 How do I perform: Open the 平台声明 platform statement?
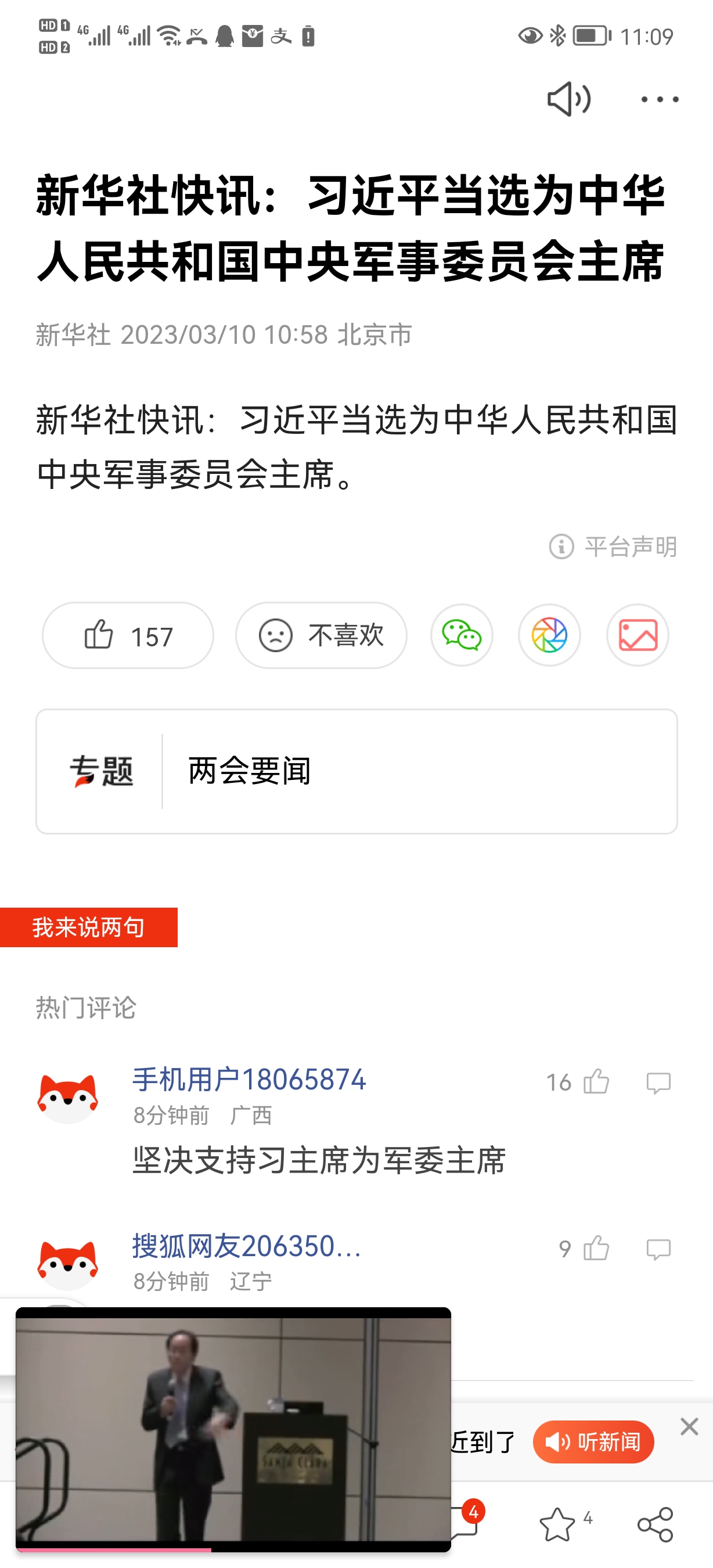click(x=613, y=546)
